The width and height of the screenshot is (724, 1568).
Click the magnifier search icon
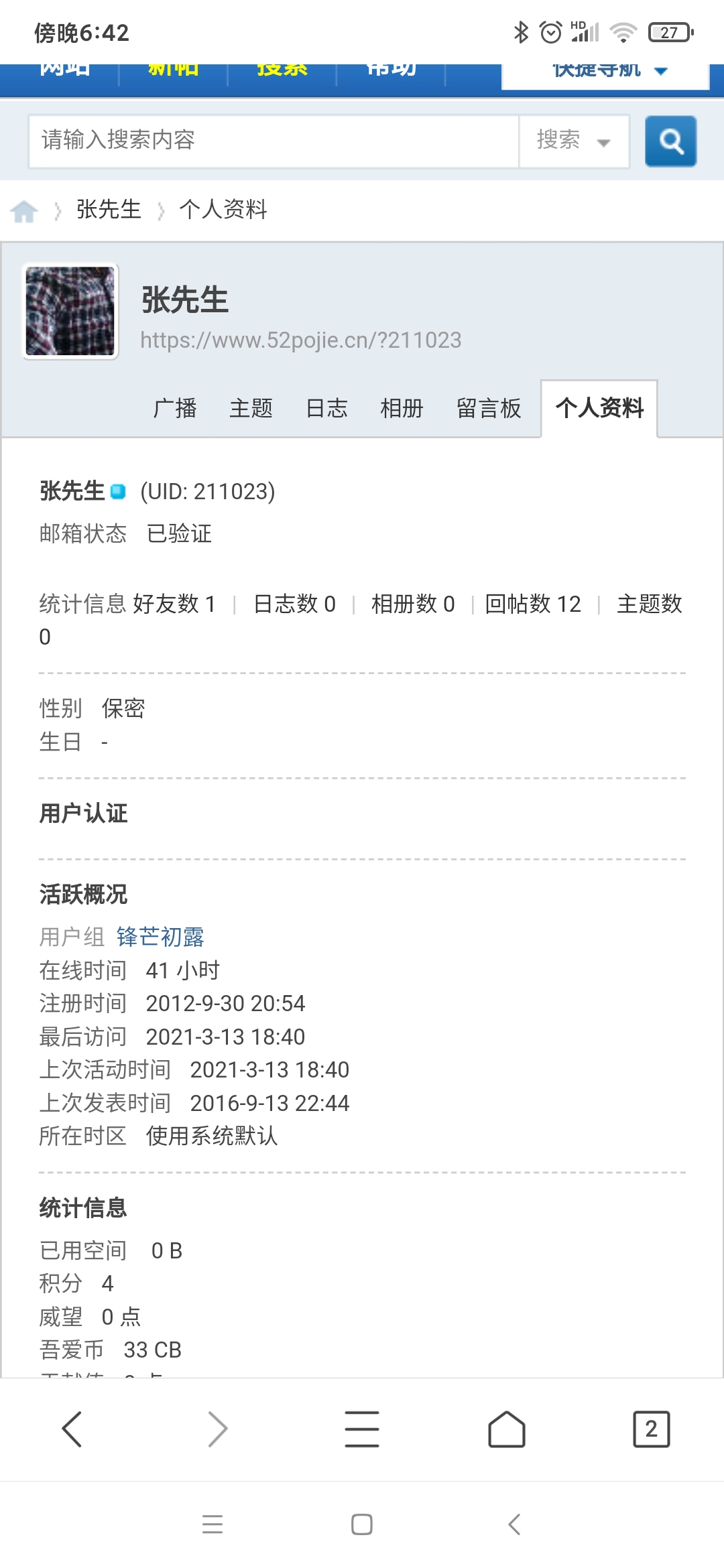point(670,141)
